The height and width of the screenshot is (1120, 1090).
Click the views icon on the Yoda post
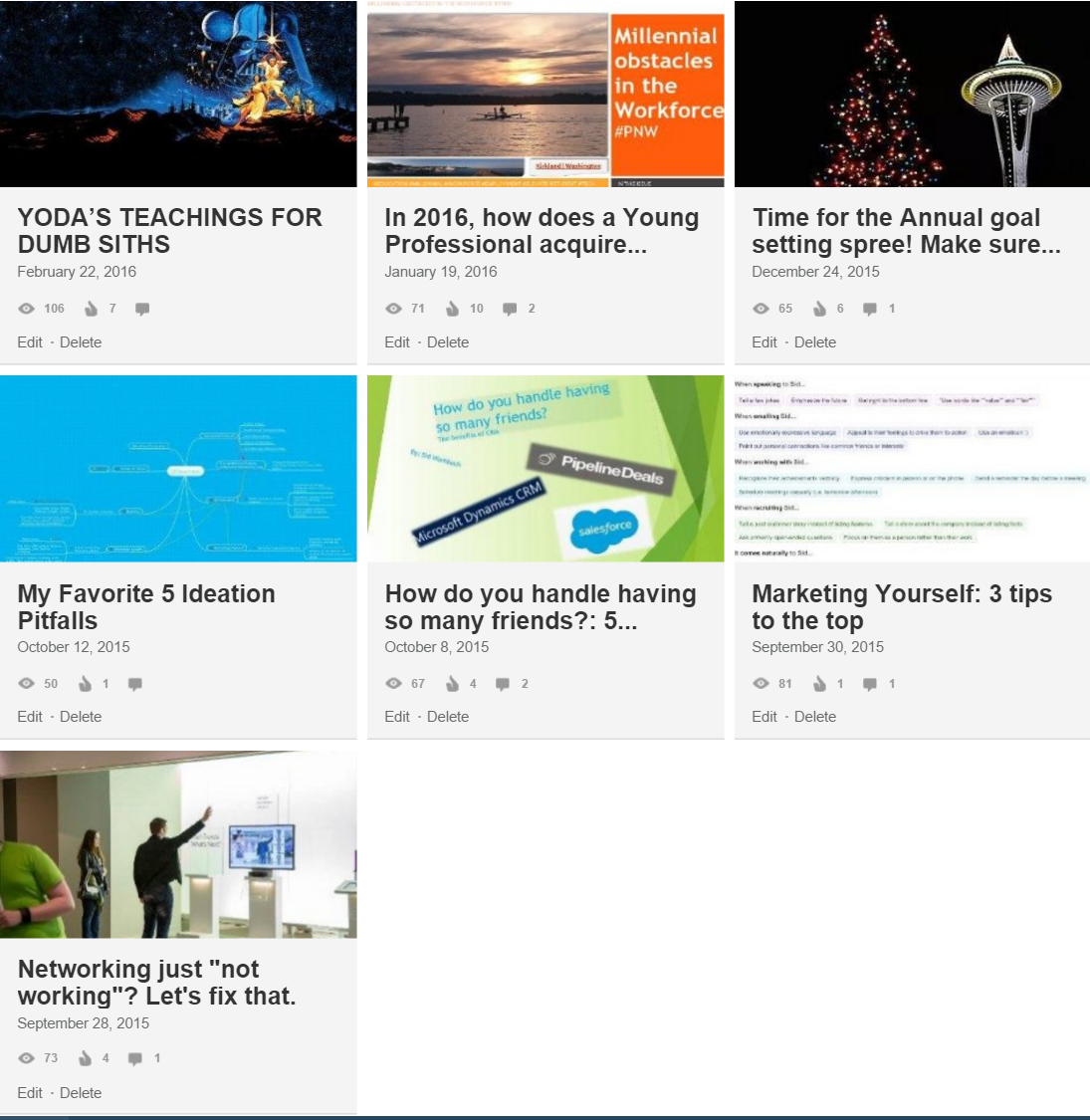(26, 309)
